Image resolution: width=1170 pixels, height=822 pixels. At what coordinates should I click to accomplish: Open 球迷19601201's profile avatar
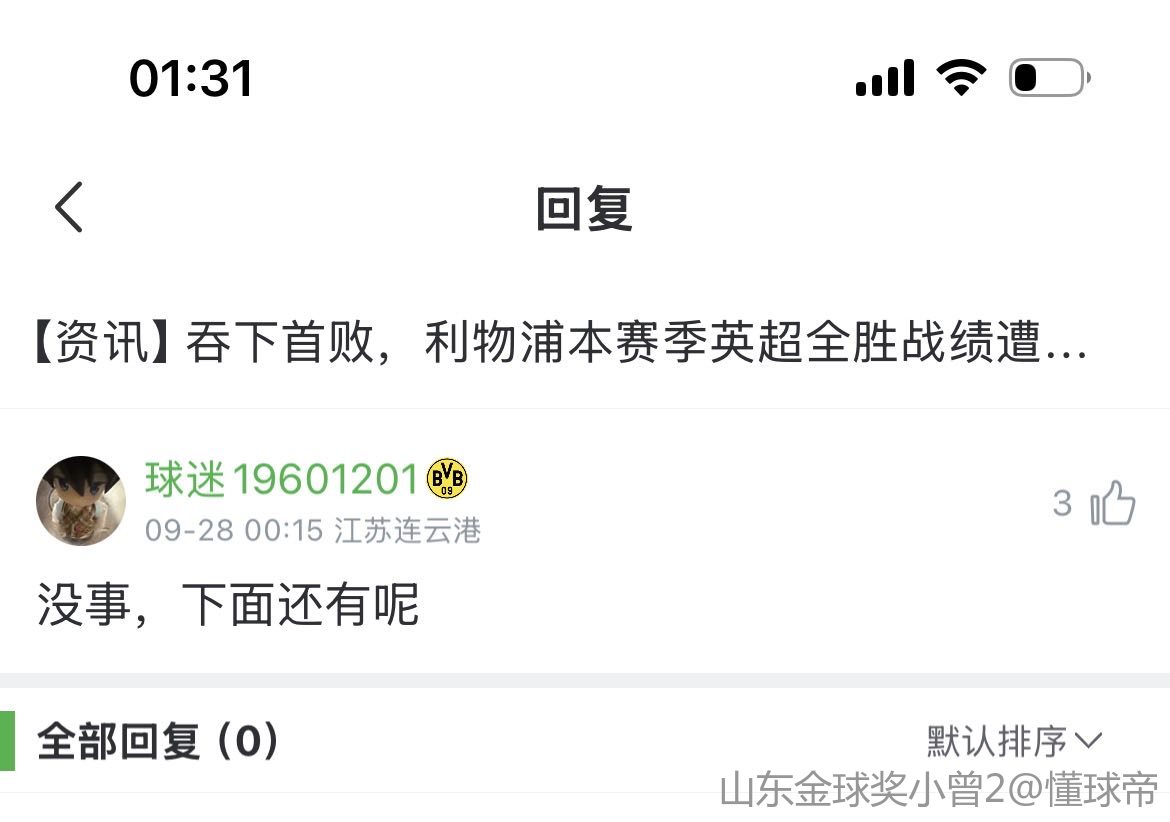(81, 501)
